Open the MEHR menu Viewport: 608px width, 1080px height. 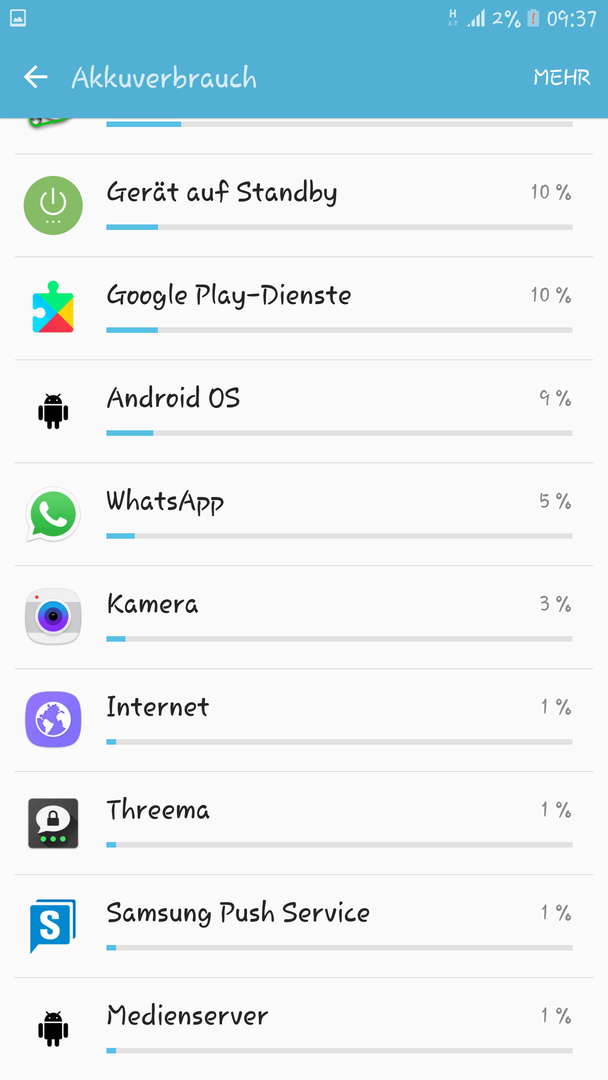click(562, 77)
